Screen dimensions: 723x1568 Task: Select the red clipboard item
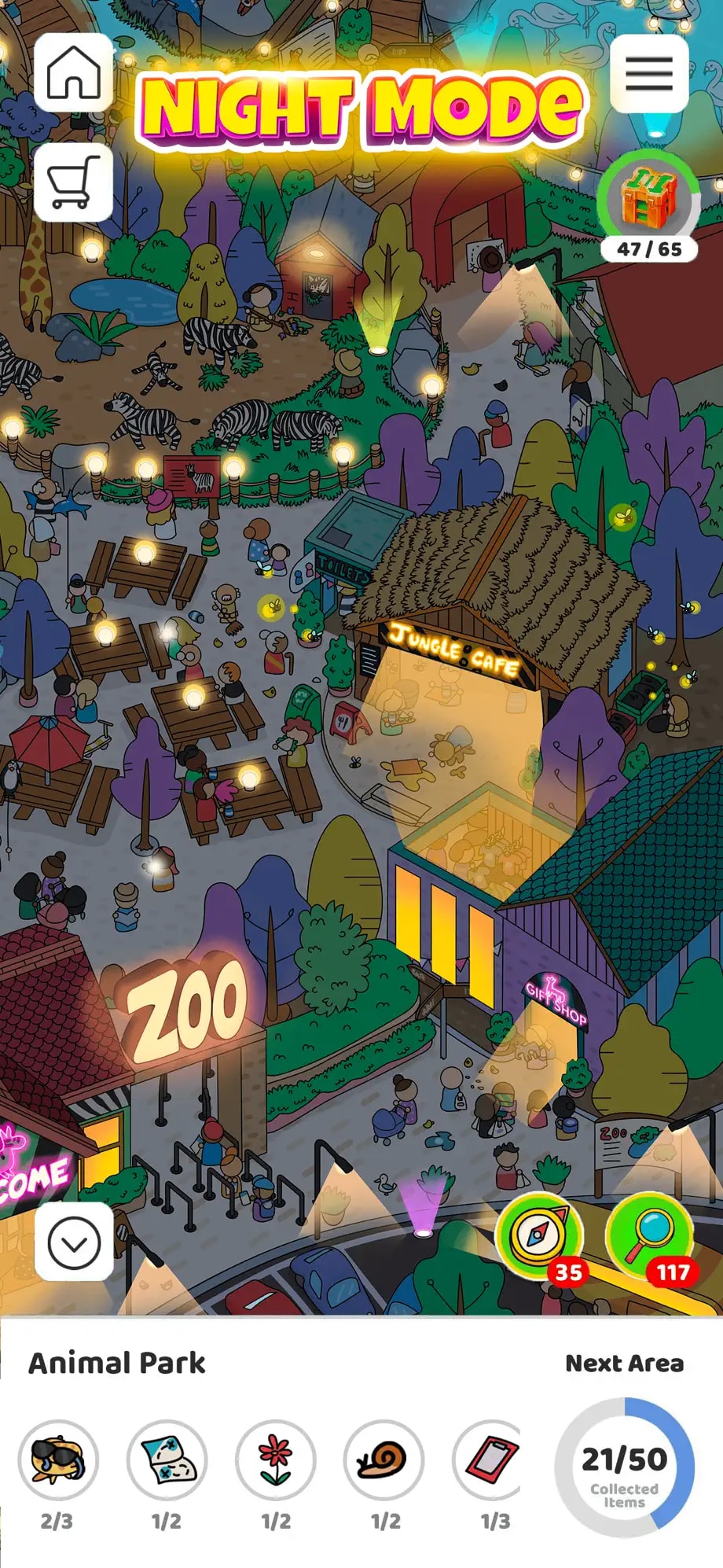coord(491,1460)
